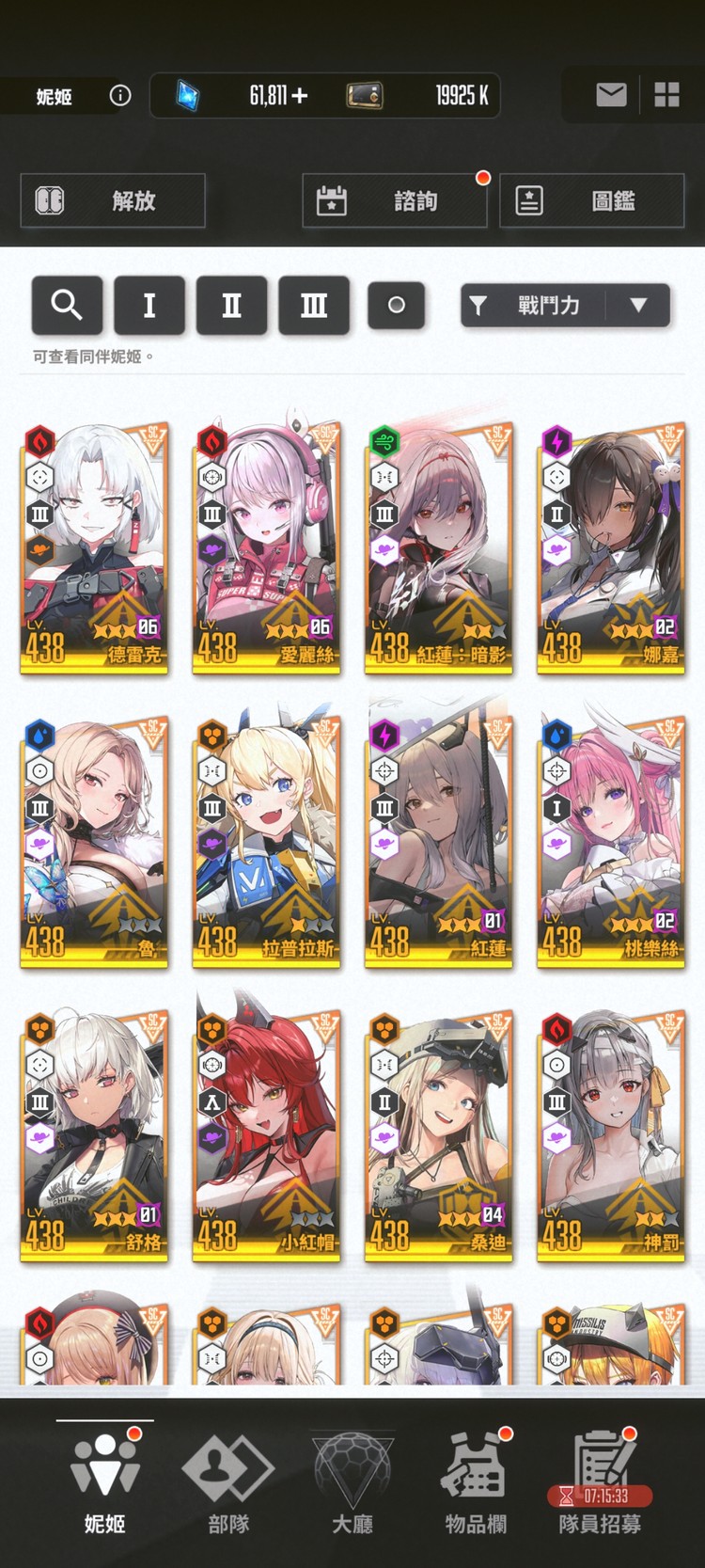Open character card 德雷克
705x1568 pixels.
pyautogui.click(x=94, y=550)
